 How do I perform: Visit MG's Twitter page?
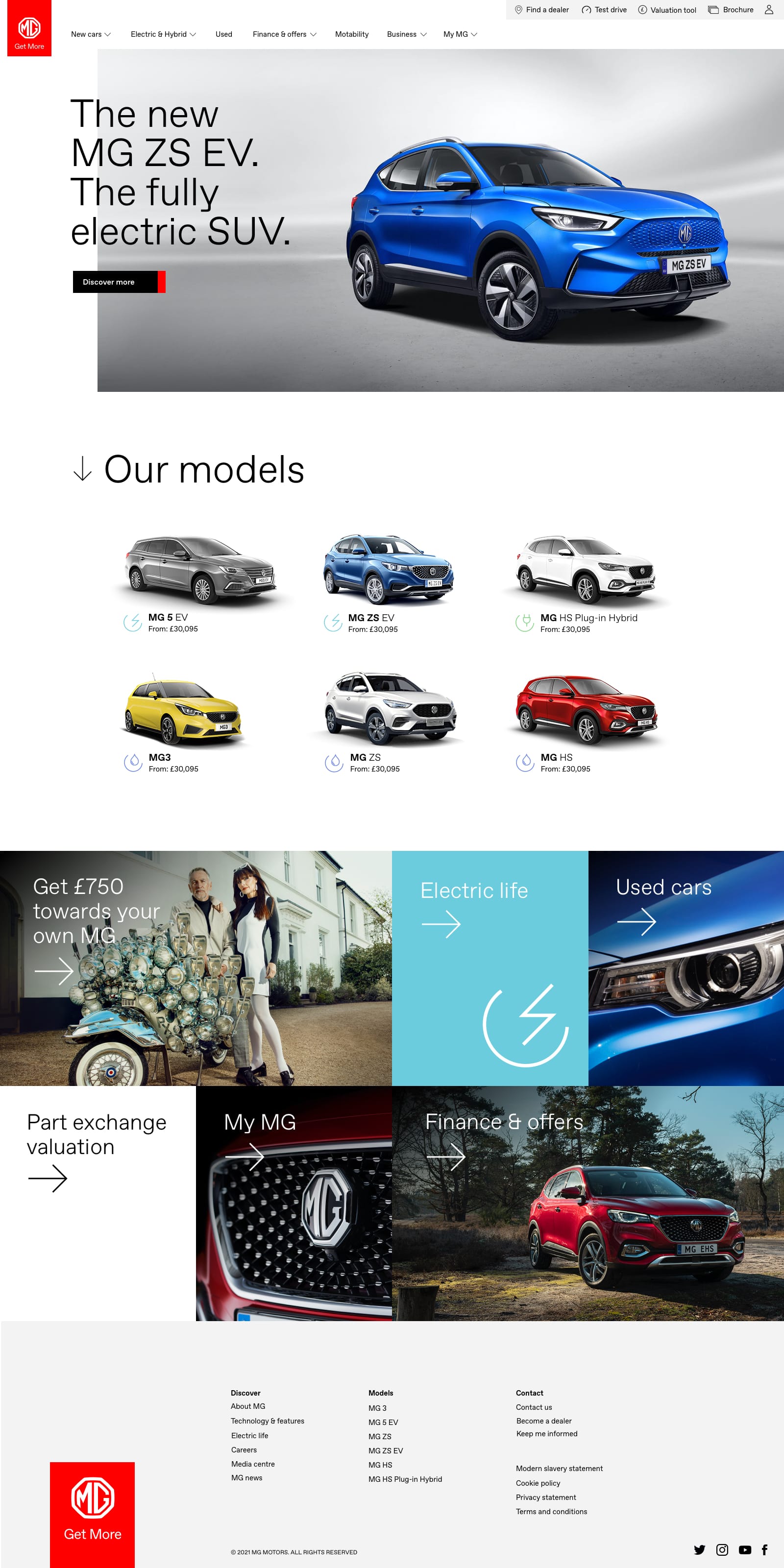pyautogui.click(x=699, y=1549)
